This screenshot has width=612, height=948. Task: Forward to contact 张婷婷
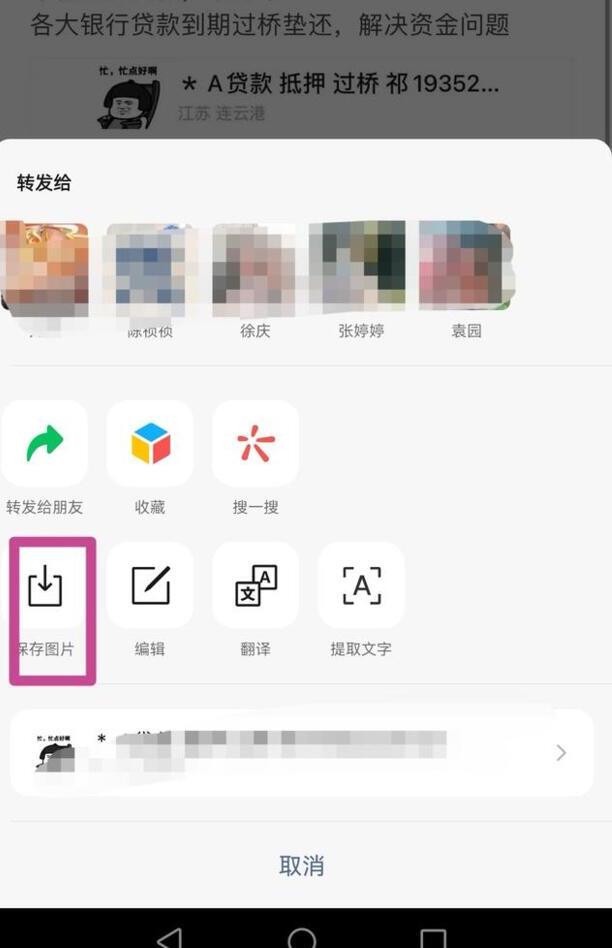[361, 266]
